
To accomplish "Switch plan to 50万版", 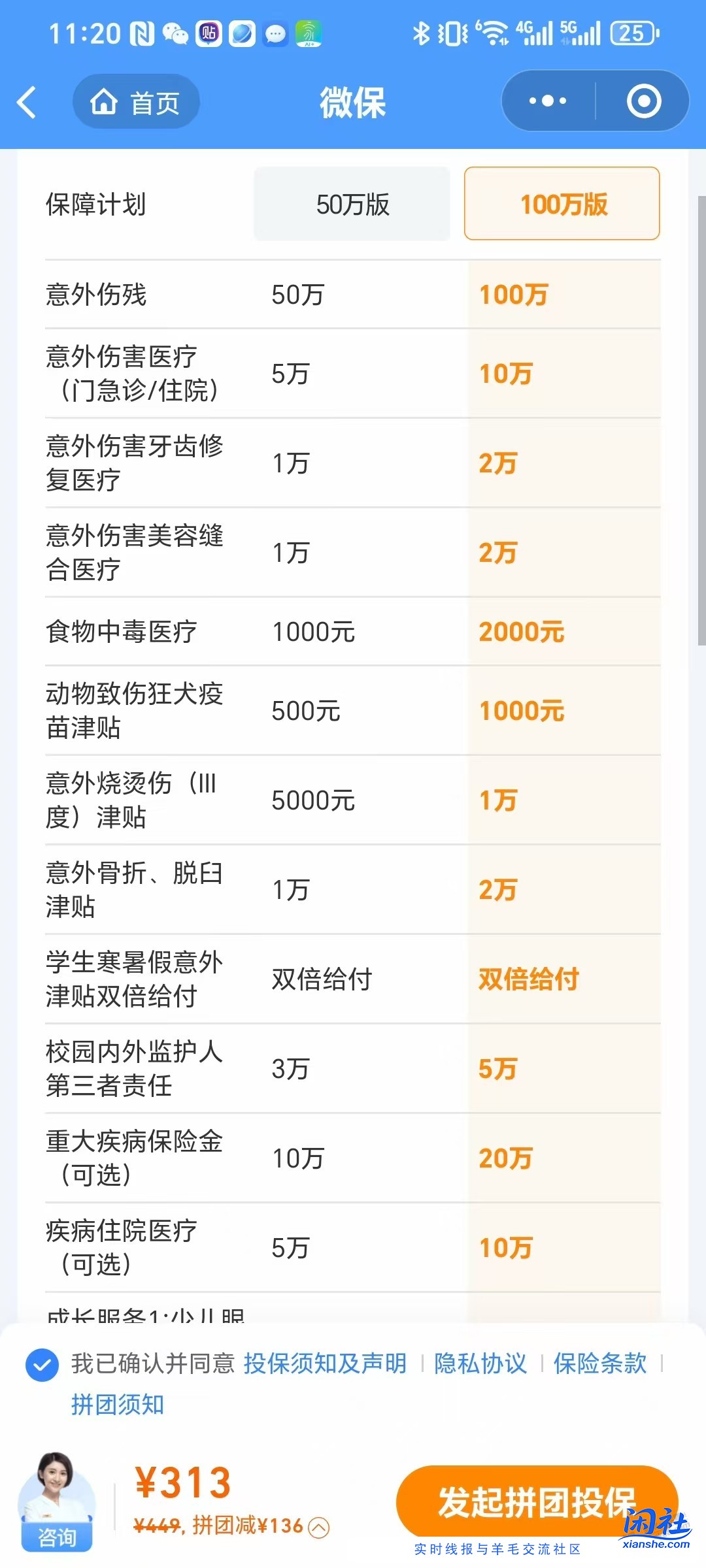I will point(352,203).
